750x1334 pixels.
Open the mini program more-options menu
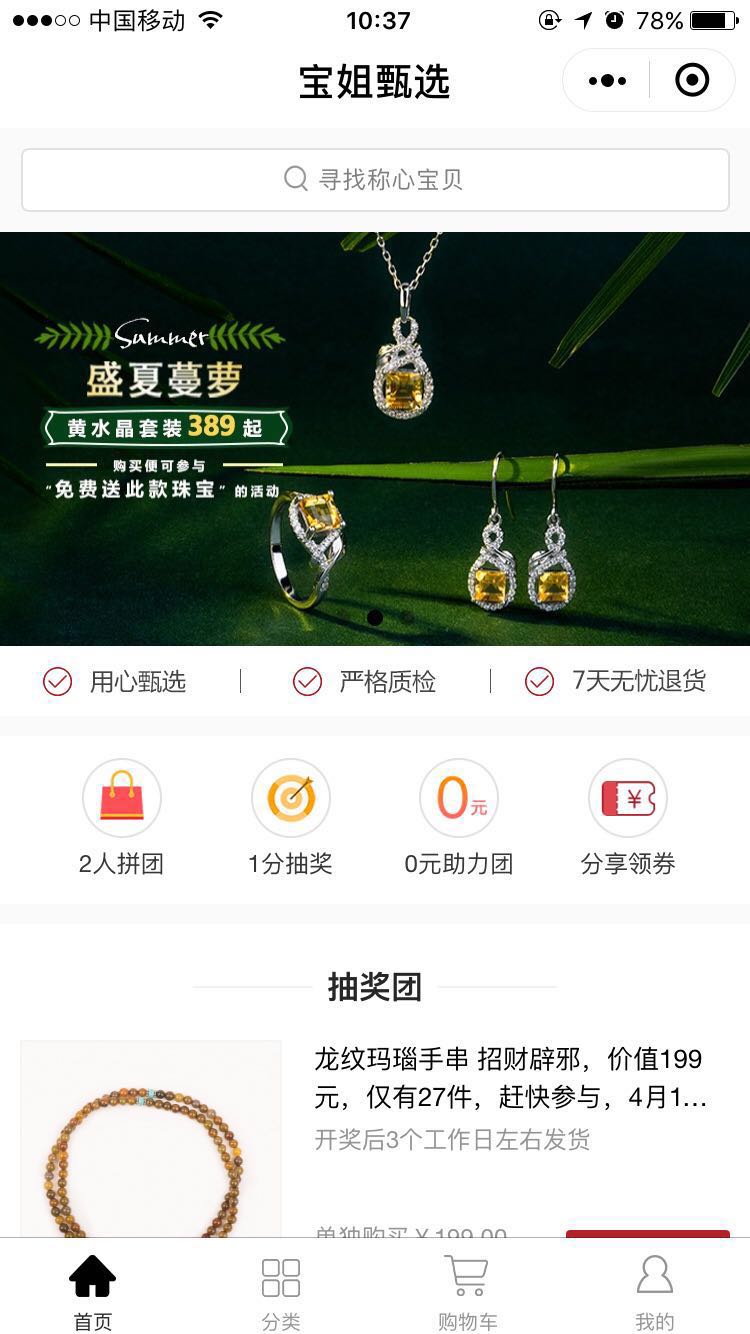click(607, 81)
